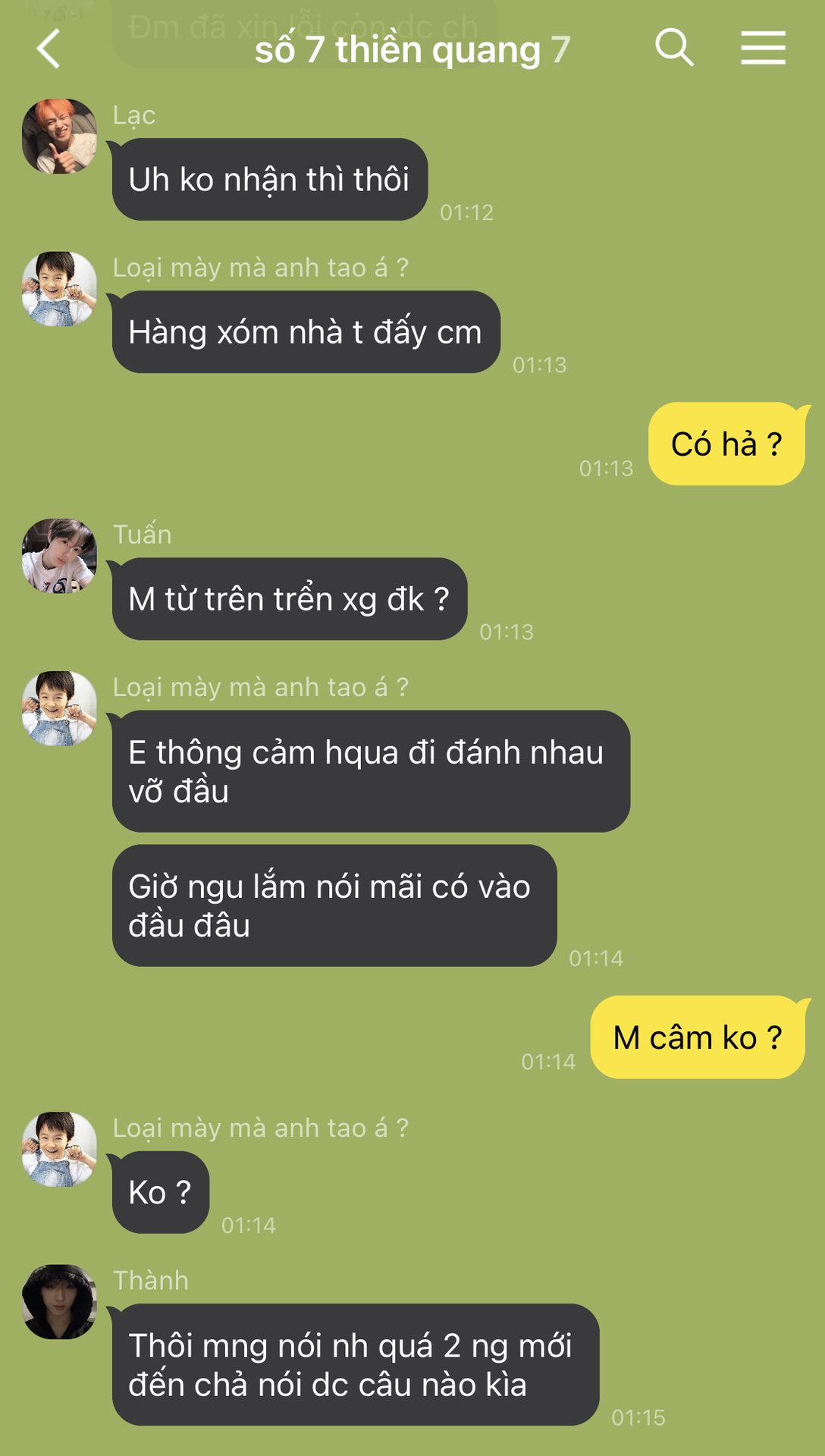Open Thành's profile avatar
Screen dimensions: 825x1456
click(59, 1301)
